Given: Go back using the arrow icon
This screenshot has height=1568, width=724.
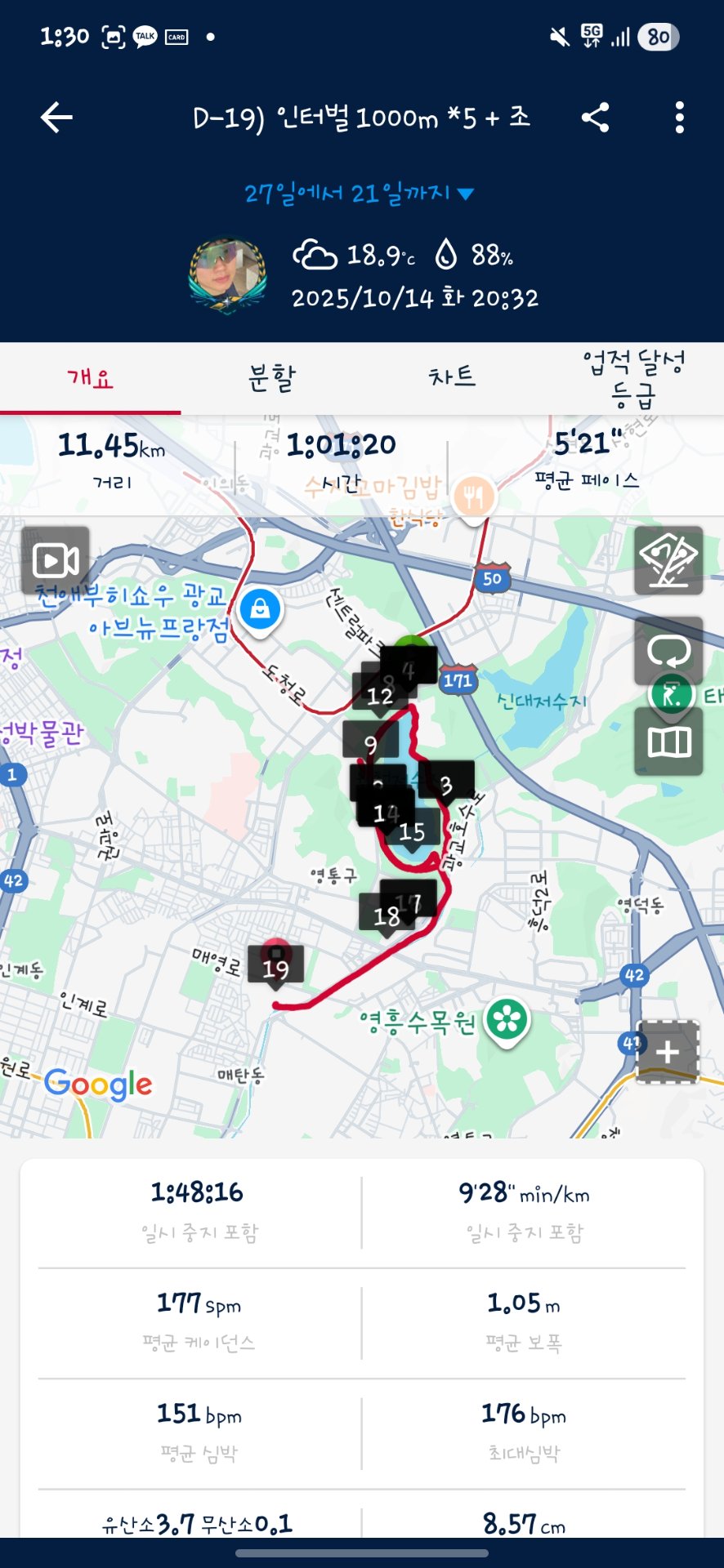Looking at the screenshot, I should 56,118.
